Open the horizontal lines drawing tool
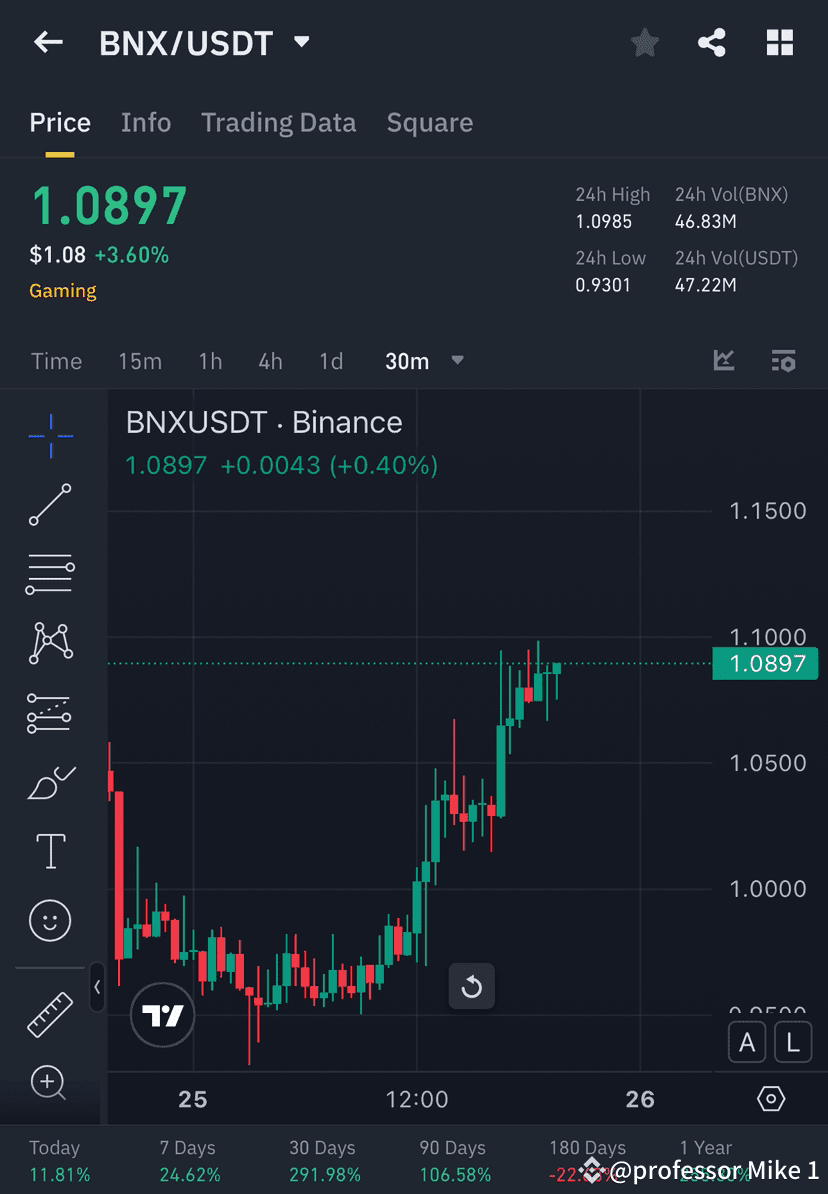This screenshot has height=1194, width=828. point(50,574)
